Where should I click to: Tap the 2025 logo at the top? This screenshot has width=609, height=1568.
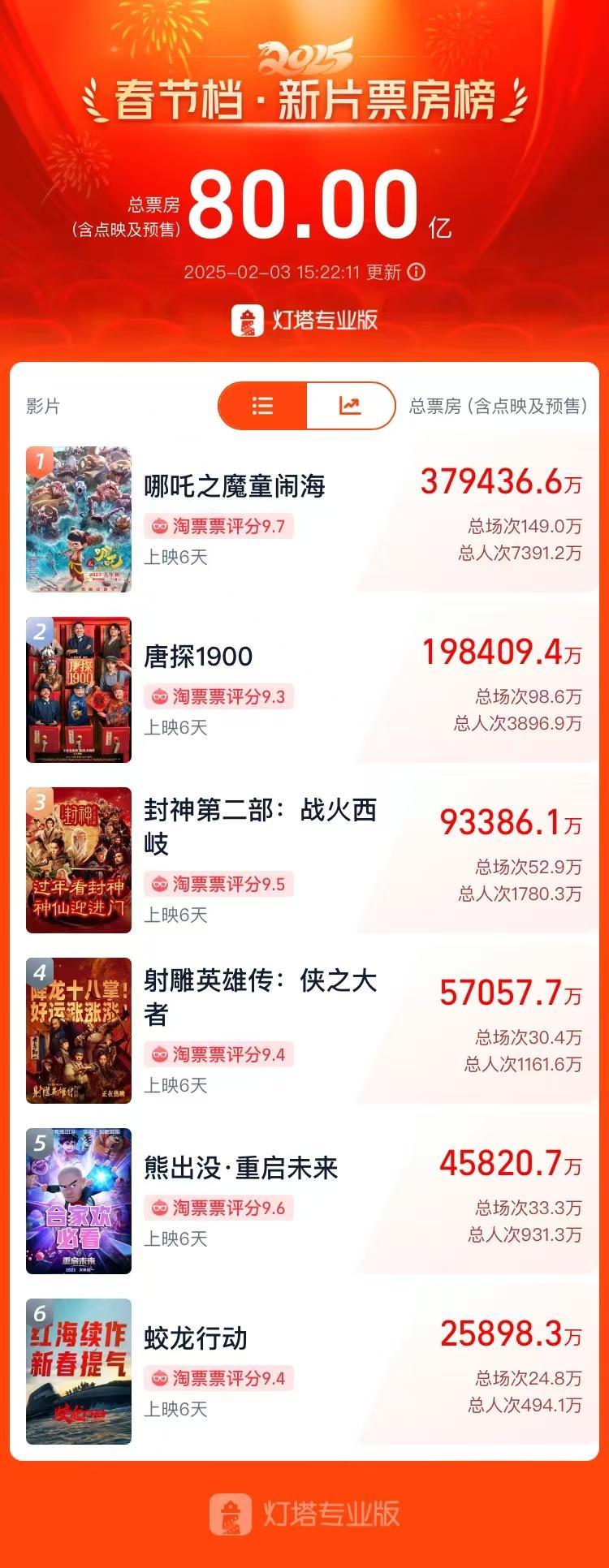point(304,55)
